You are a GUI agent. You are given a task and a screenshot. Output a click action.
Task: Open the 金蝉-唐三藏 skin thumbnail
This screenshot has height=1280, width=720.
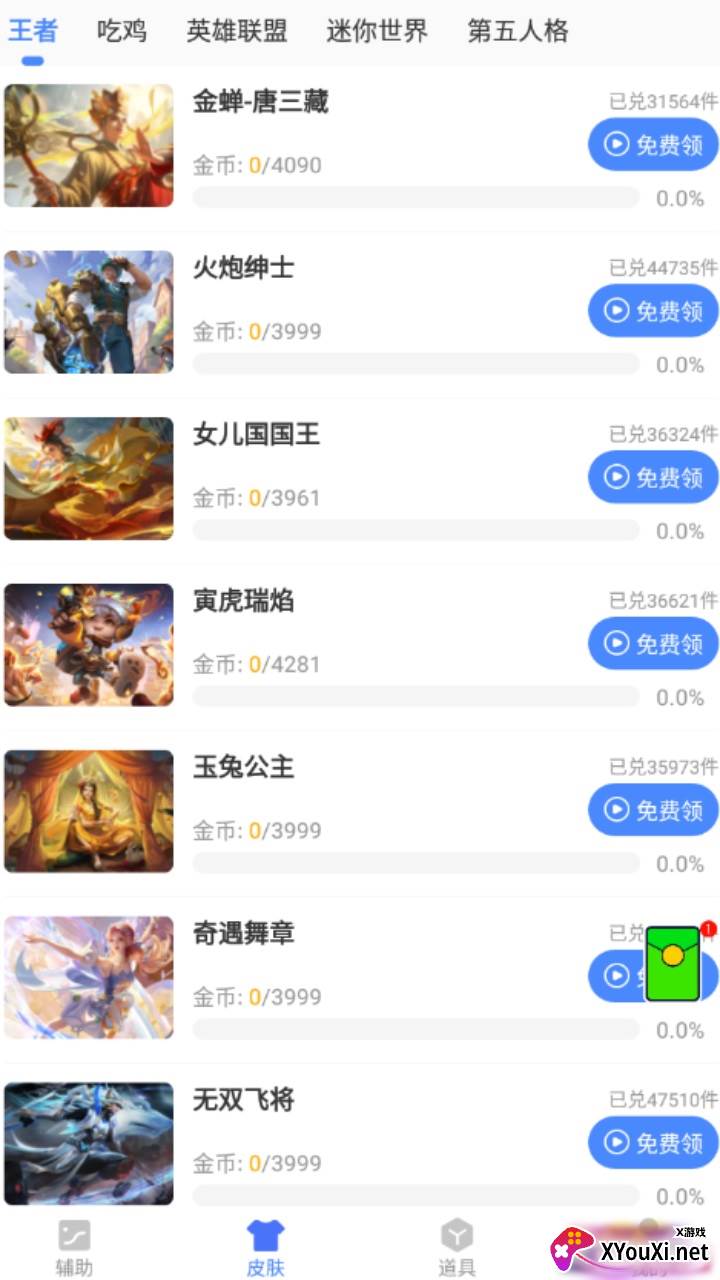88,145
